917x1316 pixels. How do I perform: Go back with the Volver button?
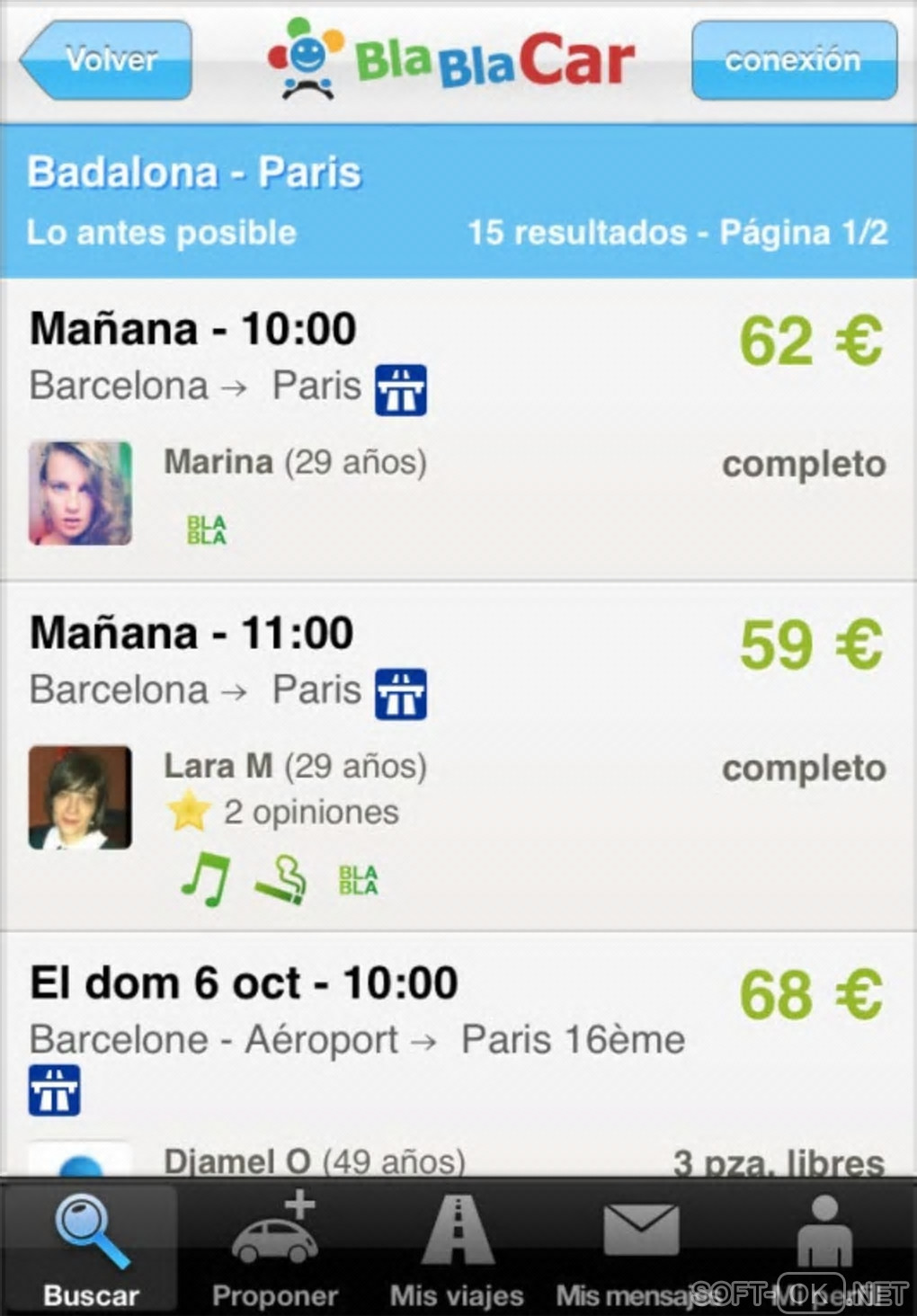click(x=108, y=60)
